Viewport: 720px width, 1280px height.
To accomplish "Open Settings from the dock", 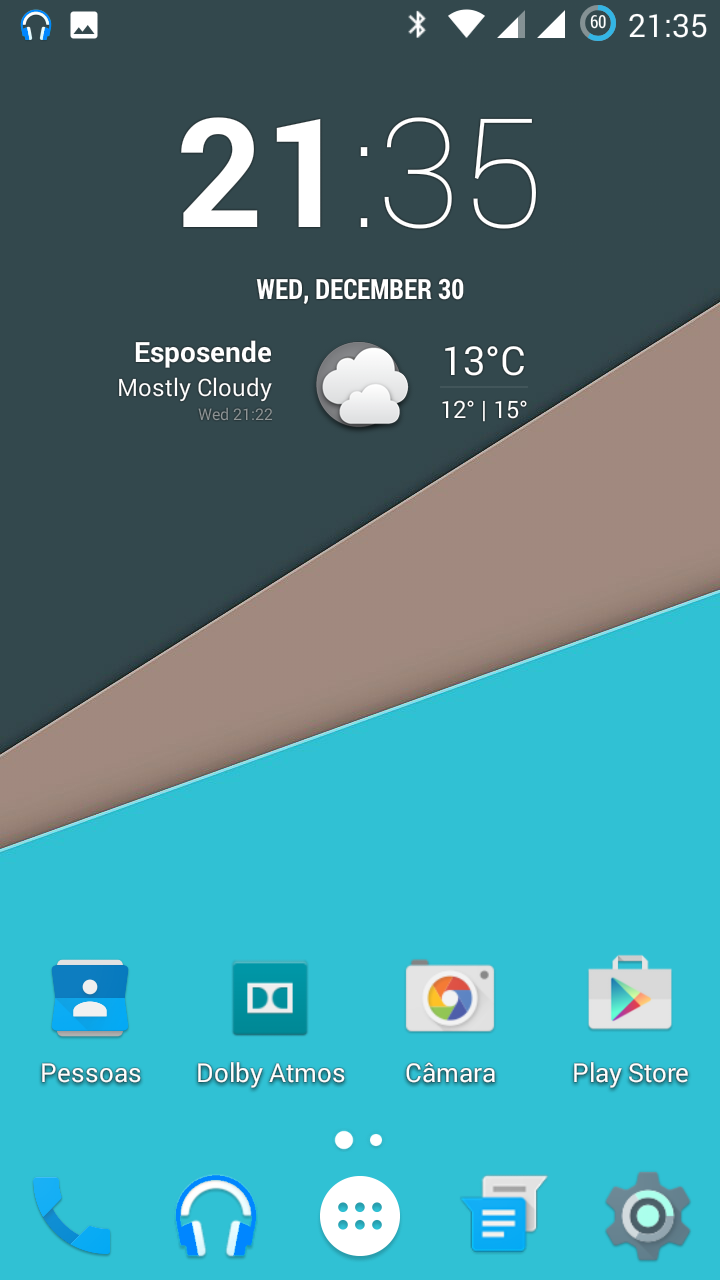I will tap(648, 1216).
